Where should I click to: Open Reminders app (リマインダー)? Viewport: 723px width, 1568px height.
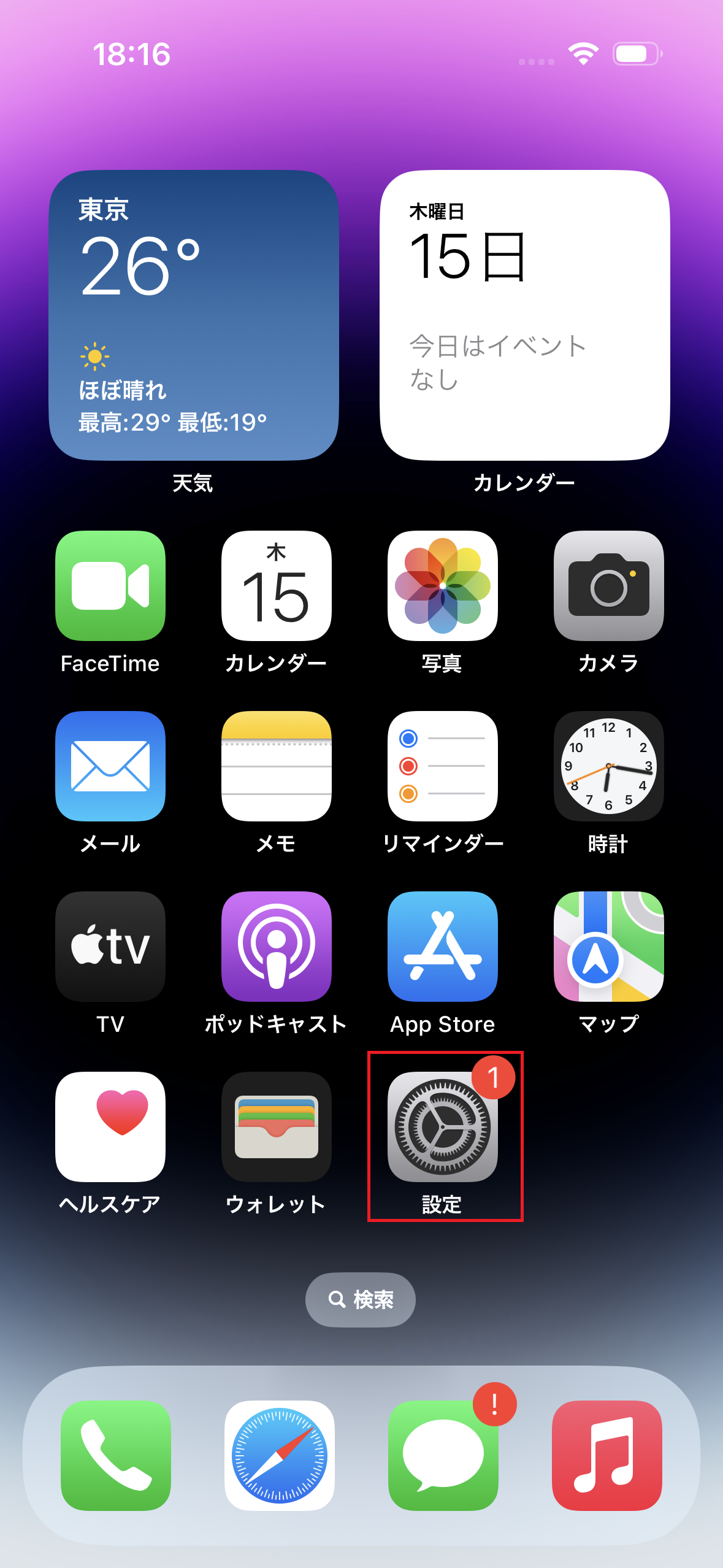coord(442,766)
